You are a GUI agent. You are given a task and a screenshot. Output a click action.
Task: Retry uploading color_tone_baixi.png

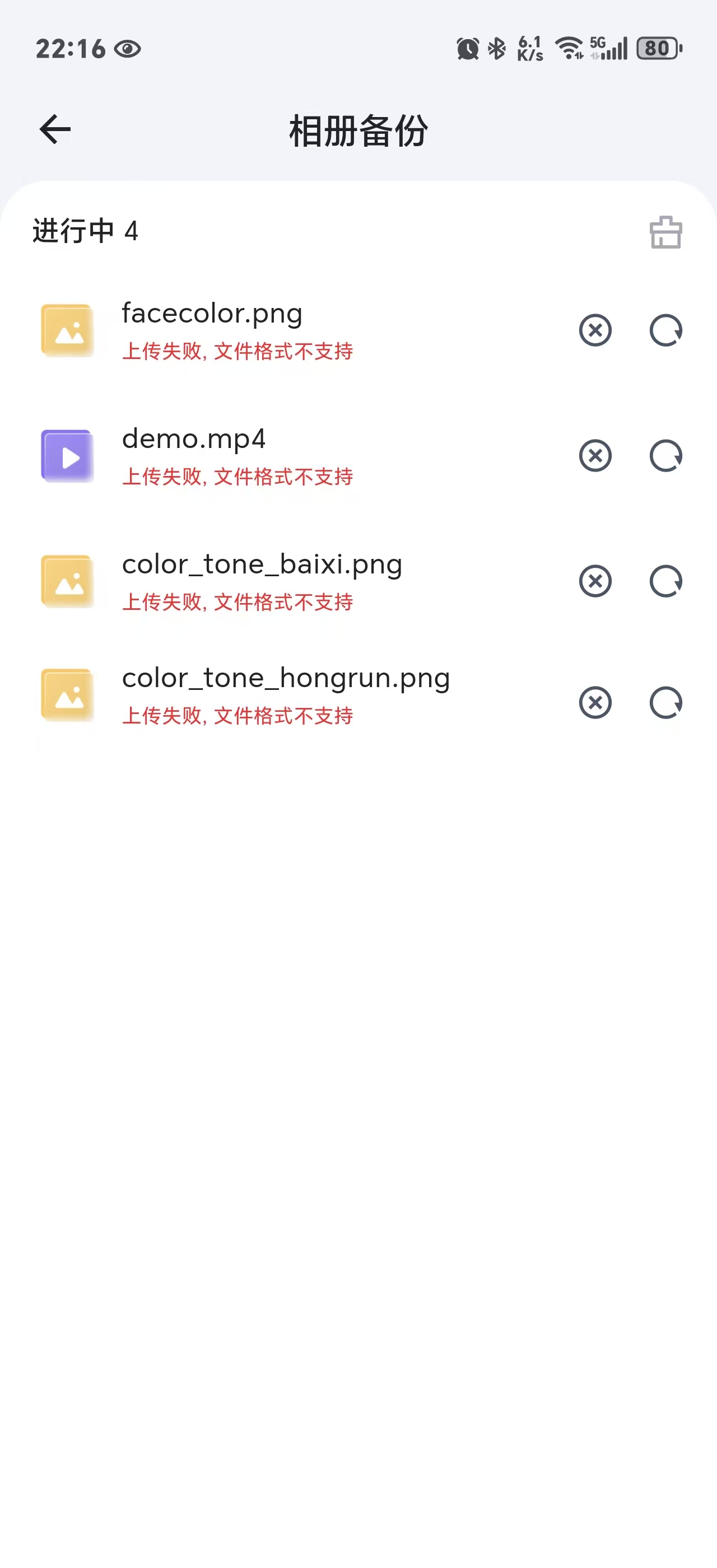(665, 581)
